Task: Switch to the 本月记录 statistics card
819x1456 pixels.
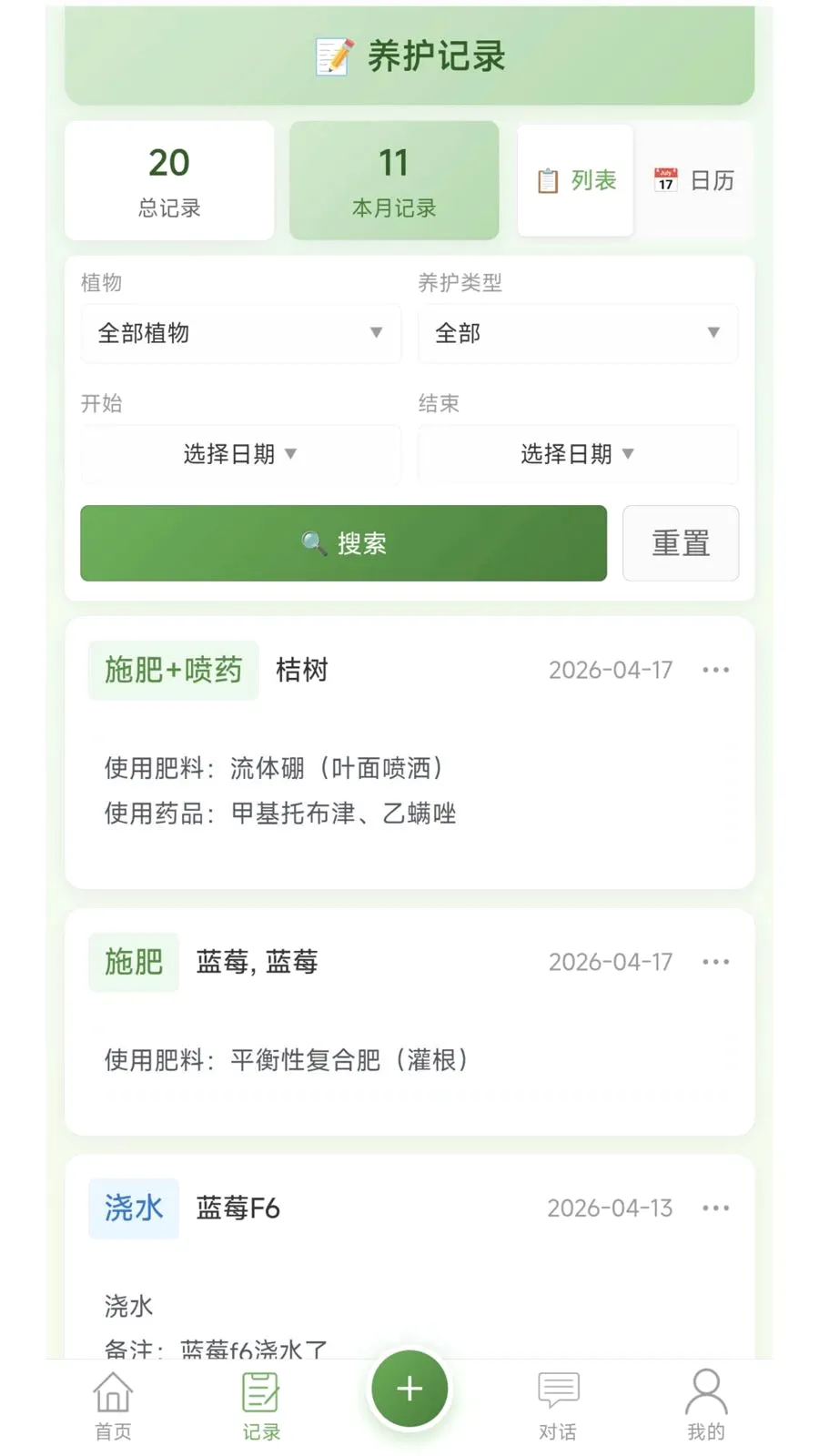Action: [393, 180]
